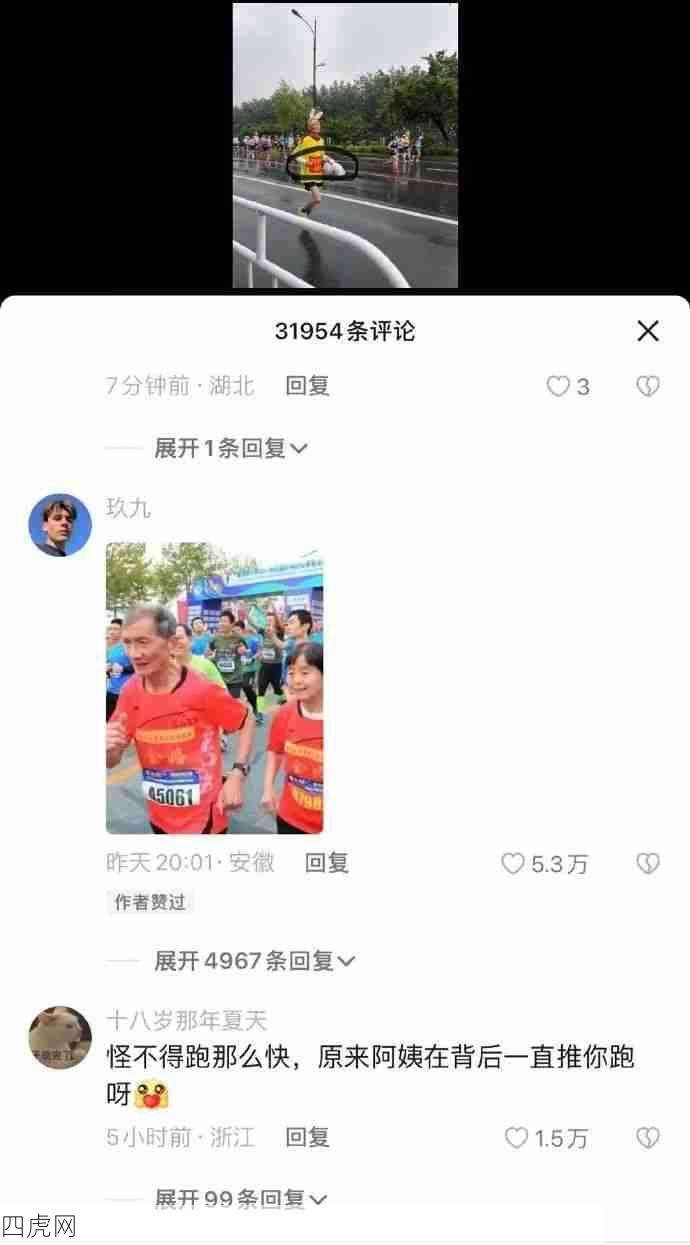The width and height of the screenshot is (690, 1245).
Task: Reply to the 7分钟前 湖北 comment
Action: pyautogui.click(x=307, y=386)
